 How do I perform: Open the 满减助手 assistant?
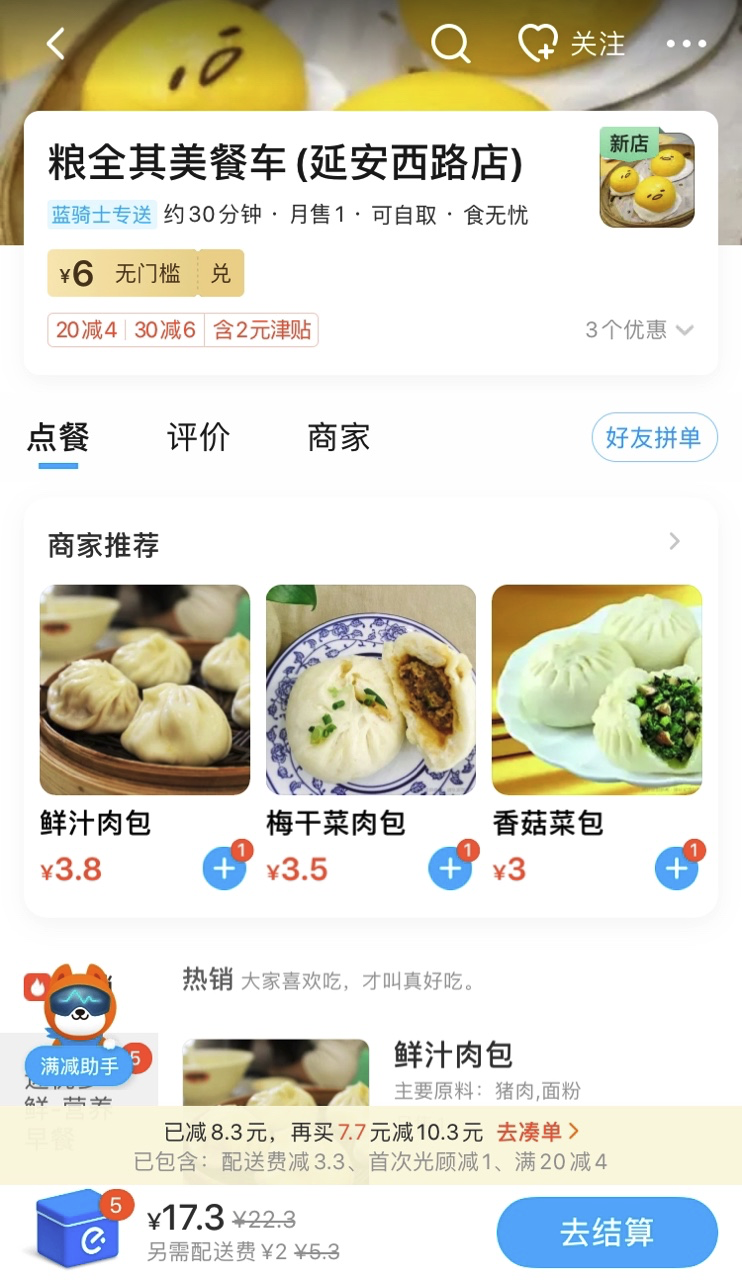coord(79,1066)
